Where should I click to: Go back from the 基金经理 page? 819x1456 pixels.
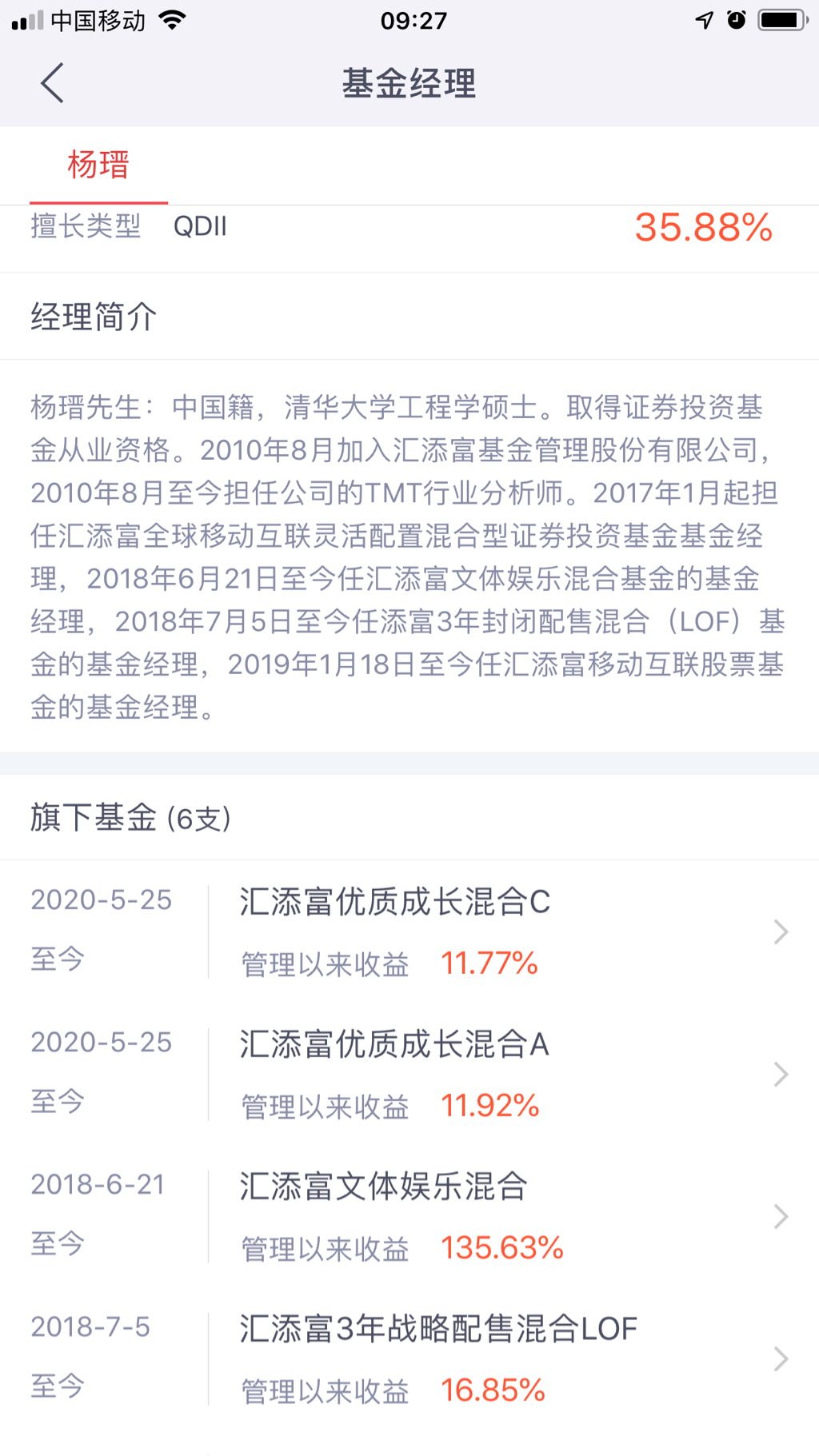53,83
